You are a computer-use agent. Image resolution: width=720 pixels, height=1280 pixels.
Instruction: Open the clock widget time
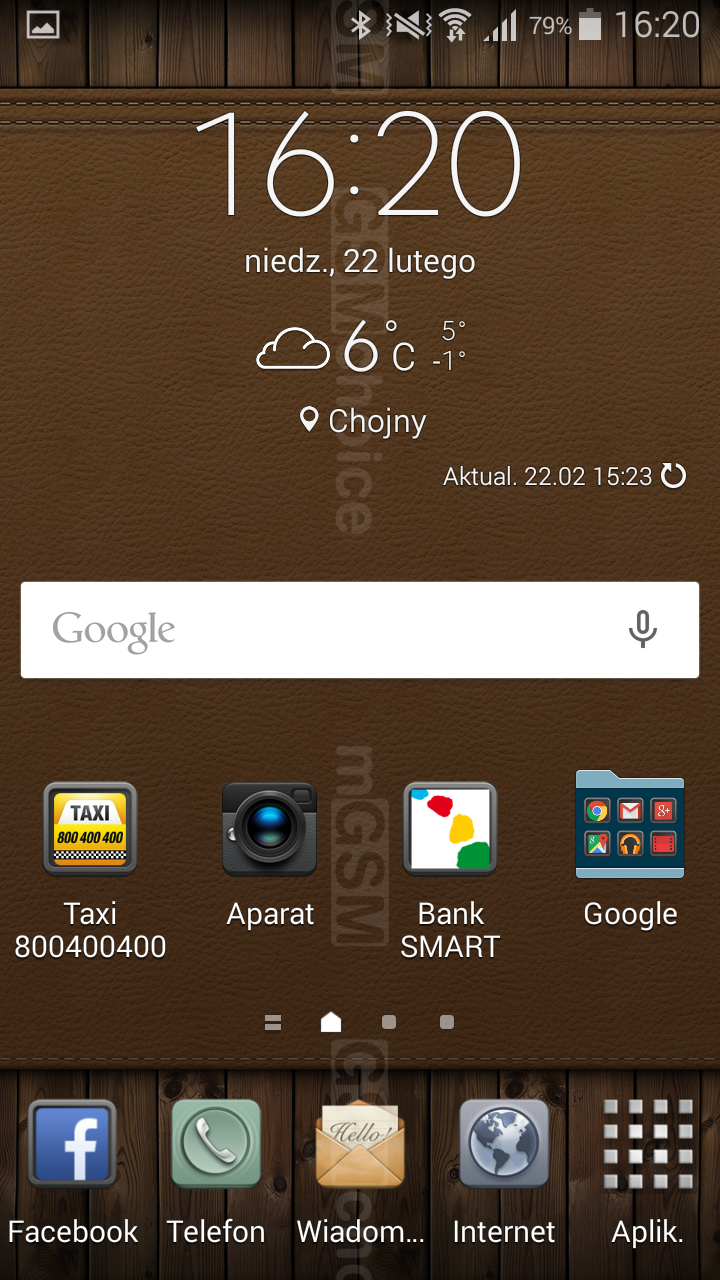(359, 165)
